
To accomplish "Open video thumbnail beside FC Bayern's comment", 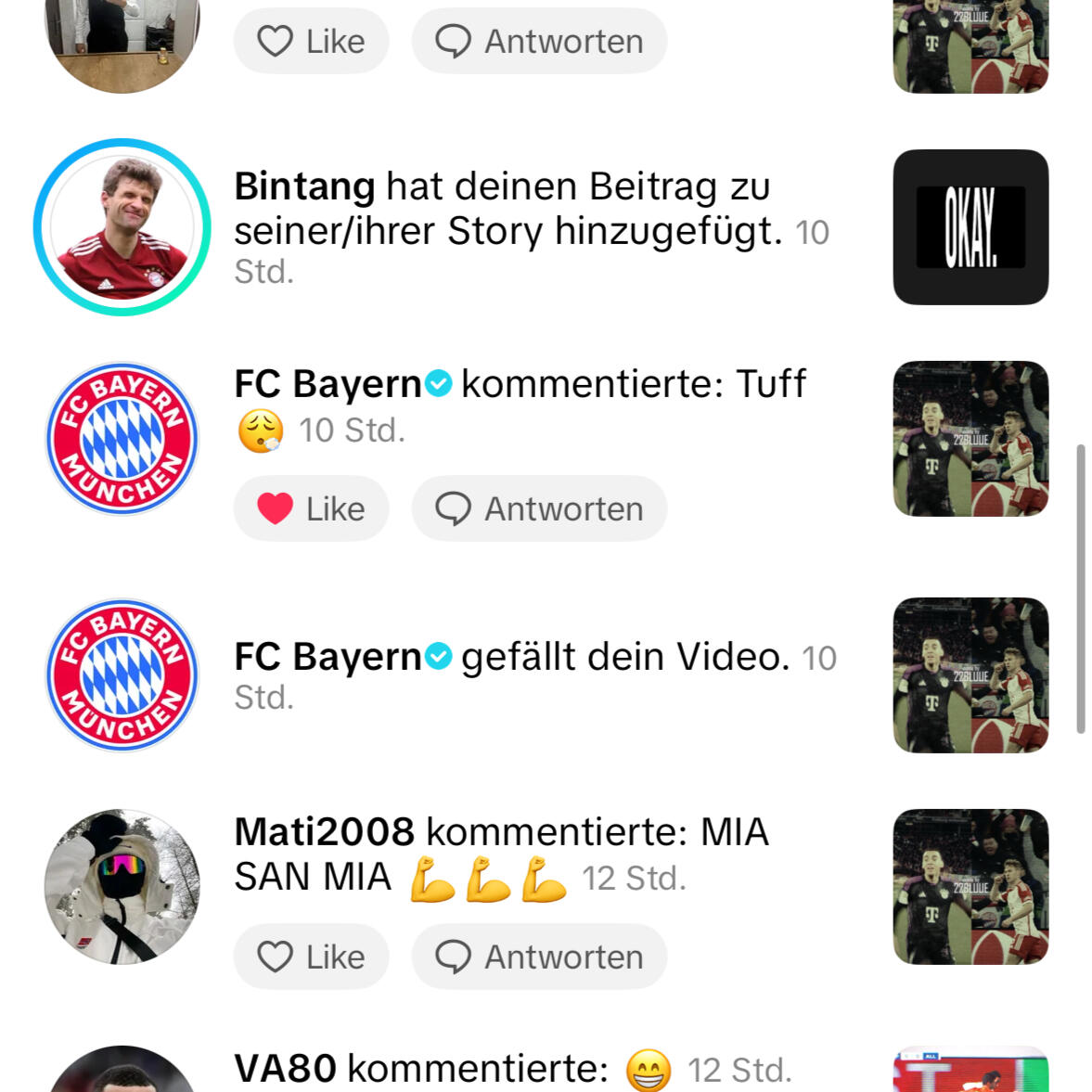I will [970, 438].
